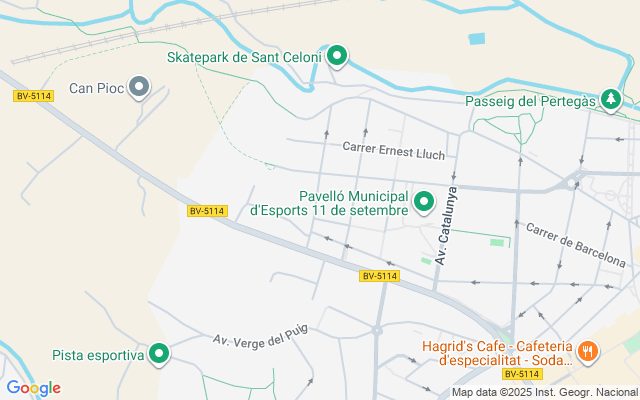Select the Can Pioc place pin
This screenshot has width=640, height=400.
click(140, 88)
